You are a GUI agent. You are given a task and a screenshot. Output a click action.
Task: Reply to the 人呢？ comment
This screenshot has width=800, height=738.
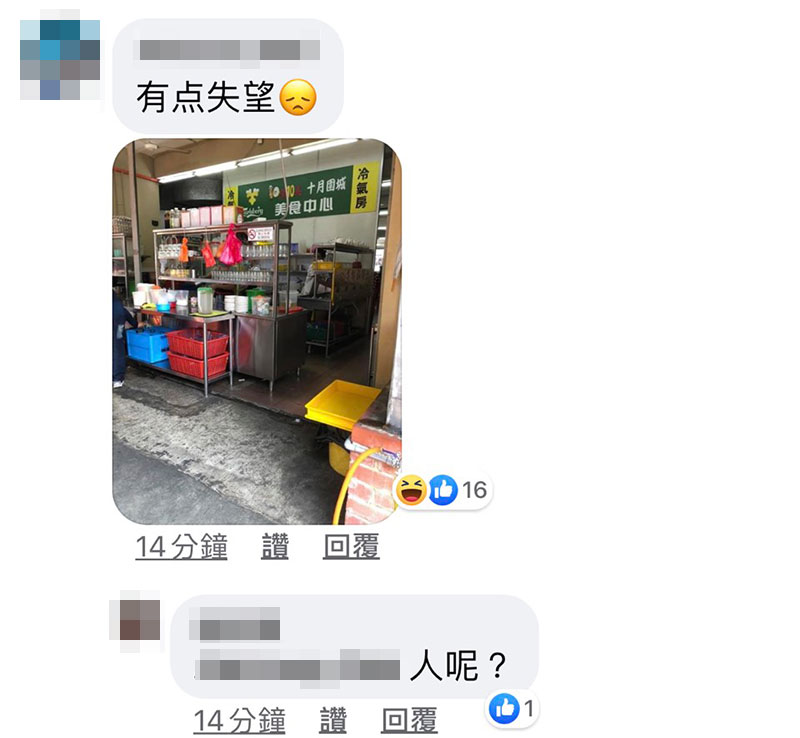(x=409, y=720)
